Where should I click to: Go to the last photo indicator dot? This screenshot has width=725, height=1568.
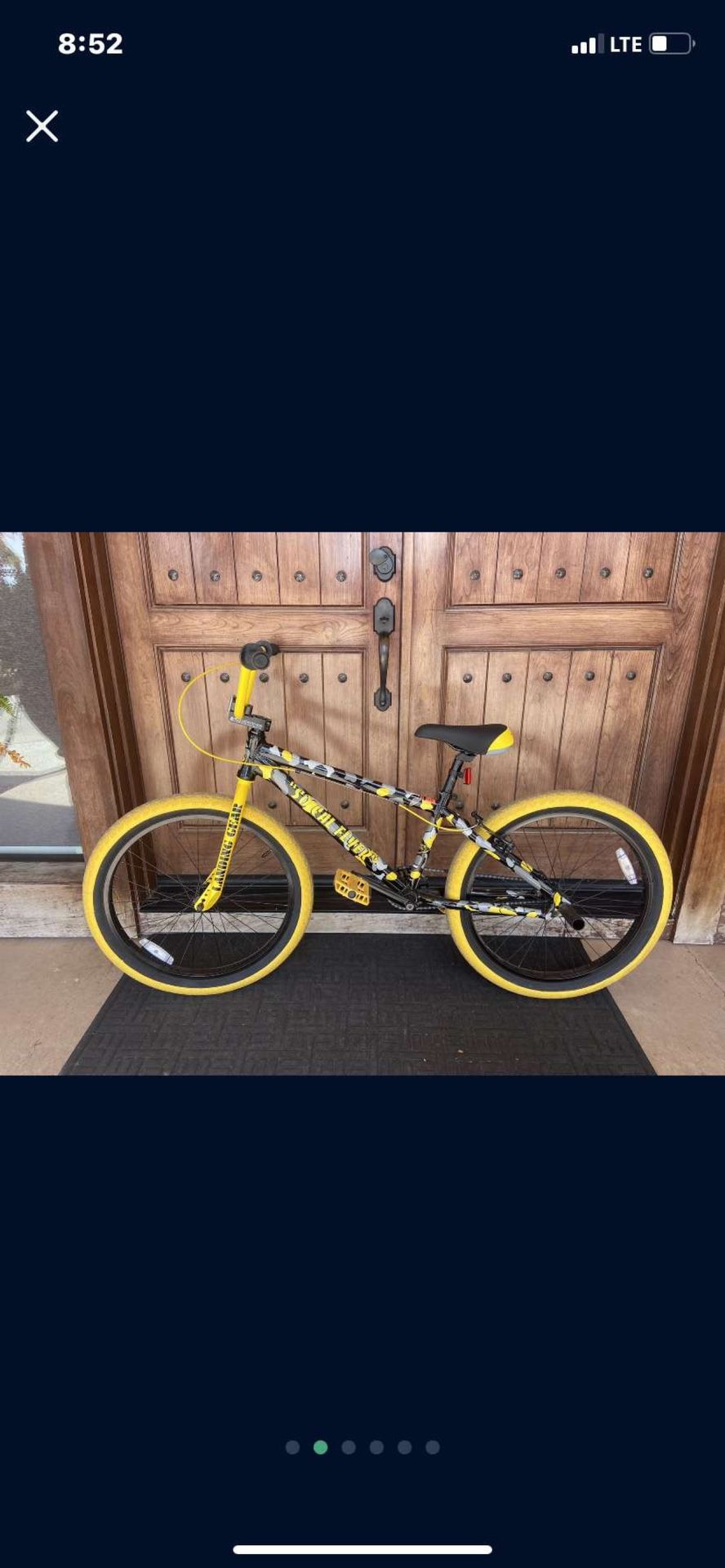[433, 1447]
